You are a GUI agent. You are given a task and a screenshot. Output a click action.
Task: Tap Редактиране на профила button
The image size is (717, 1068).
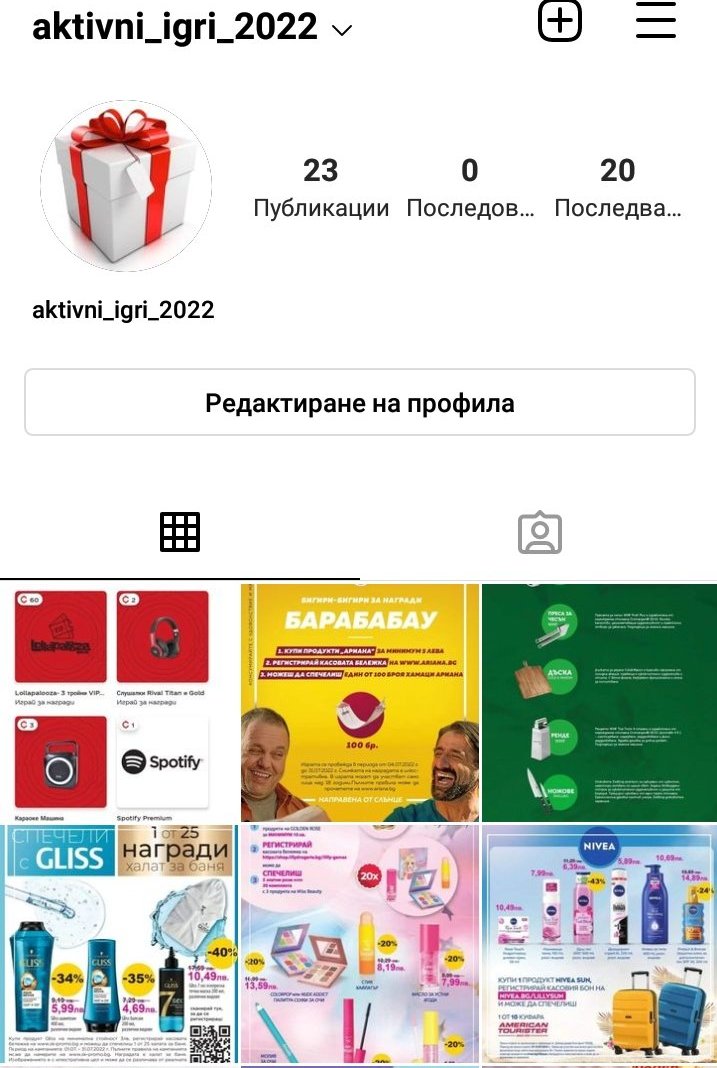click(359, 403)
